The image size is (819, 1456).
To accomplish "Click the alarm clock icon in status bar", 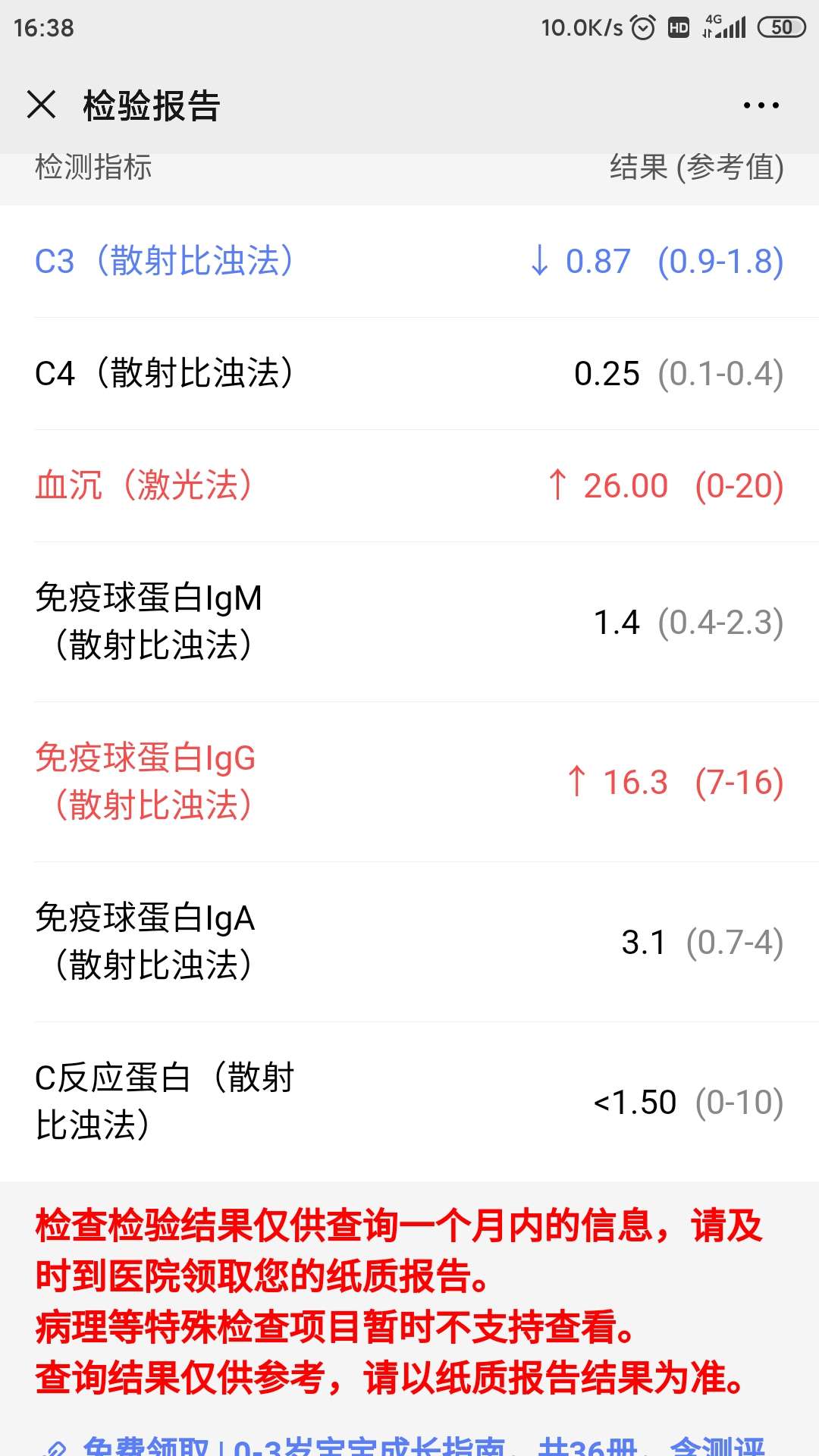I will click(x=642, y=27).
